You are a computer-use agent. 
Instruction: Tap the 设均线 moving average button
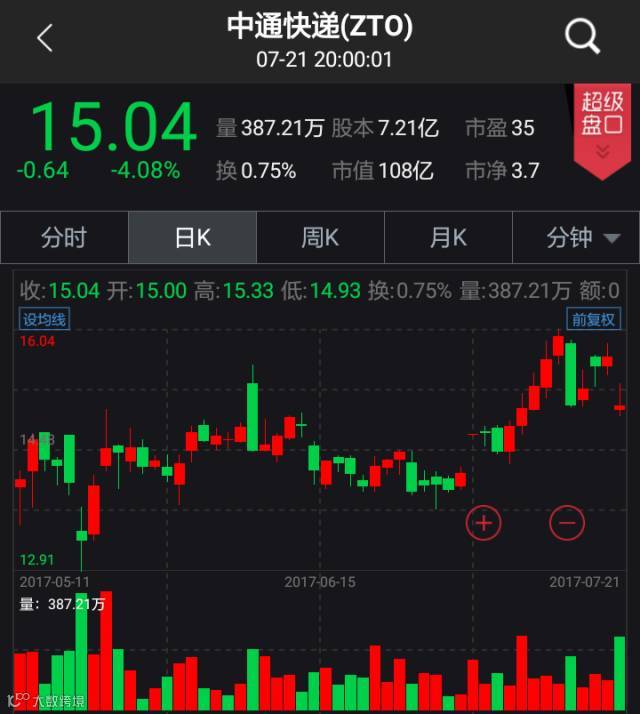coord(46,320)
